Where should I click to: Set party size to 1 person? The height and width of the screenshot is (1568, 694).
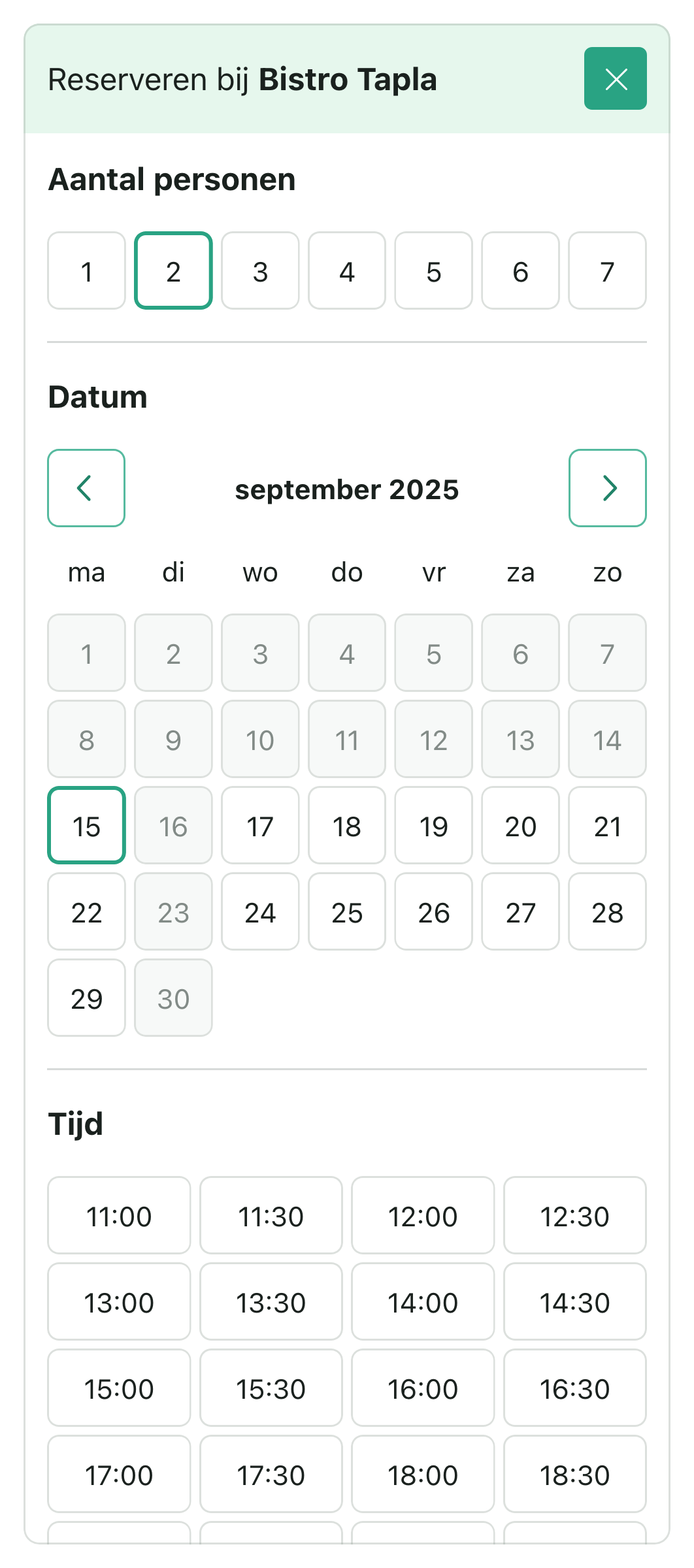click(x=86, y=270)
